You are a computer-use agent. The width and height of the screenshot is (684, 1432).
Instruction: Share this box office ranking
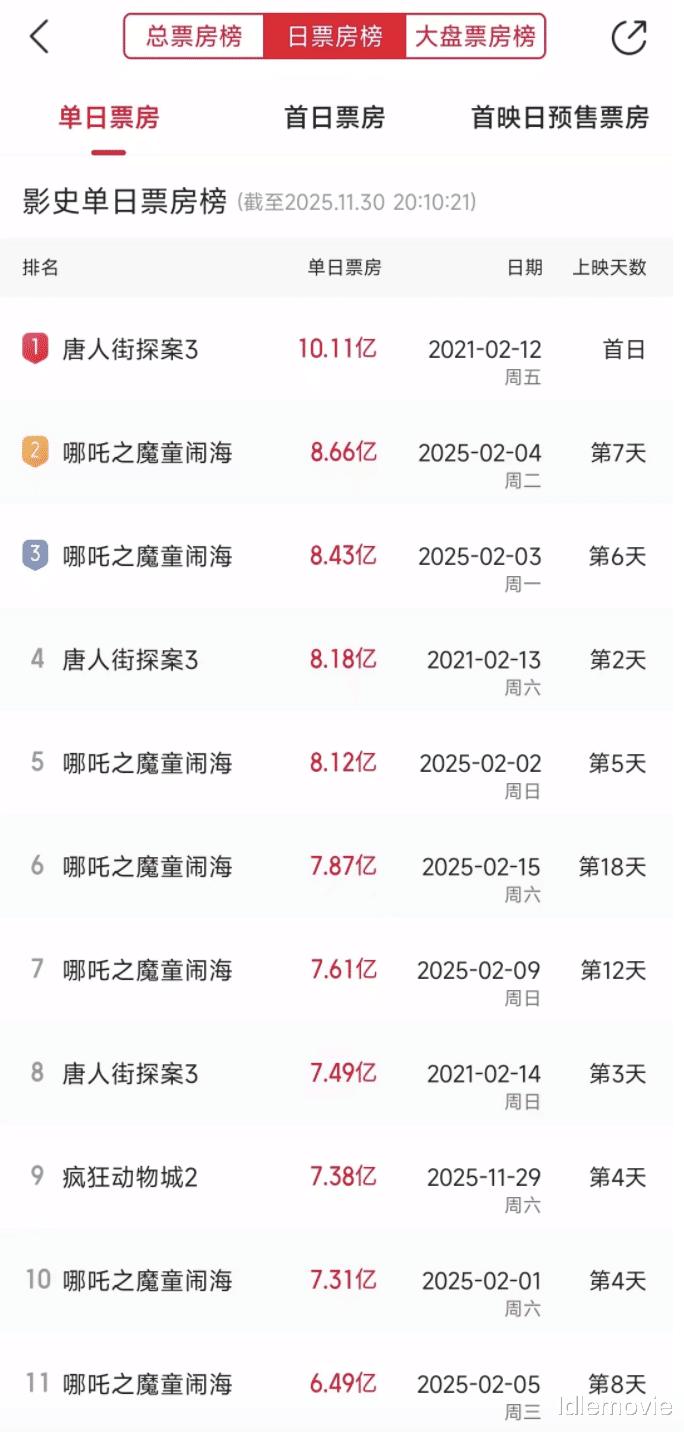click(629, 37)
